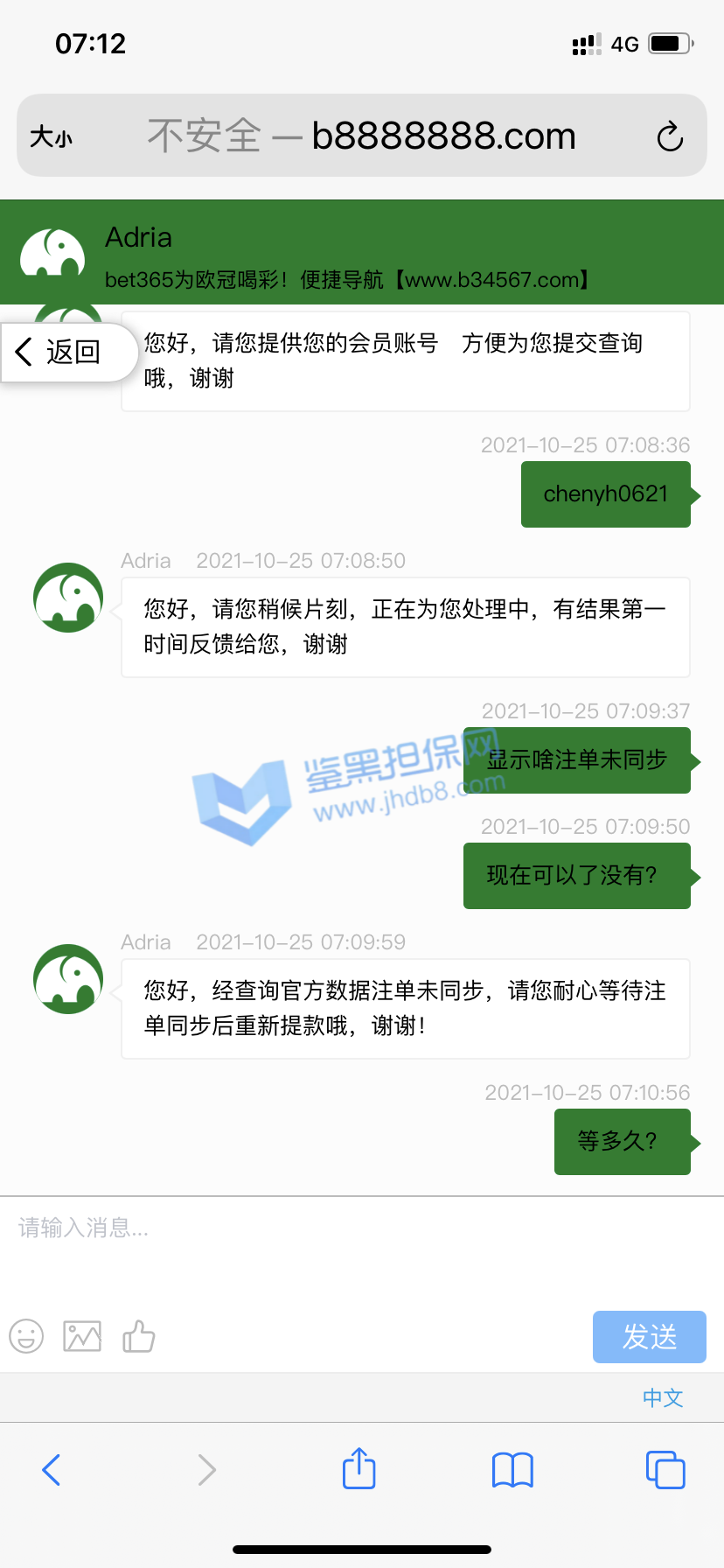The height and width of the screenshot is (1568, 724).
Task: Reload the page in Safari
Action: [x=670, y=136]
